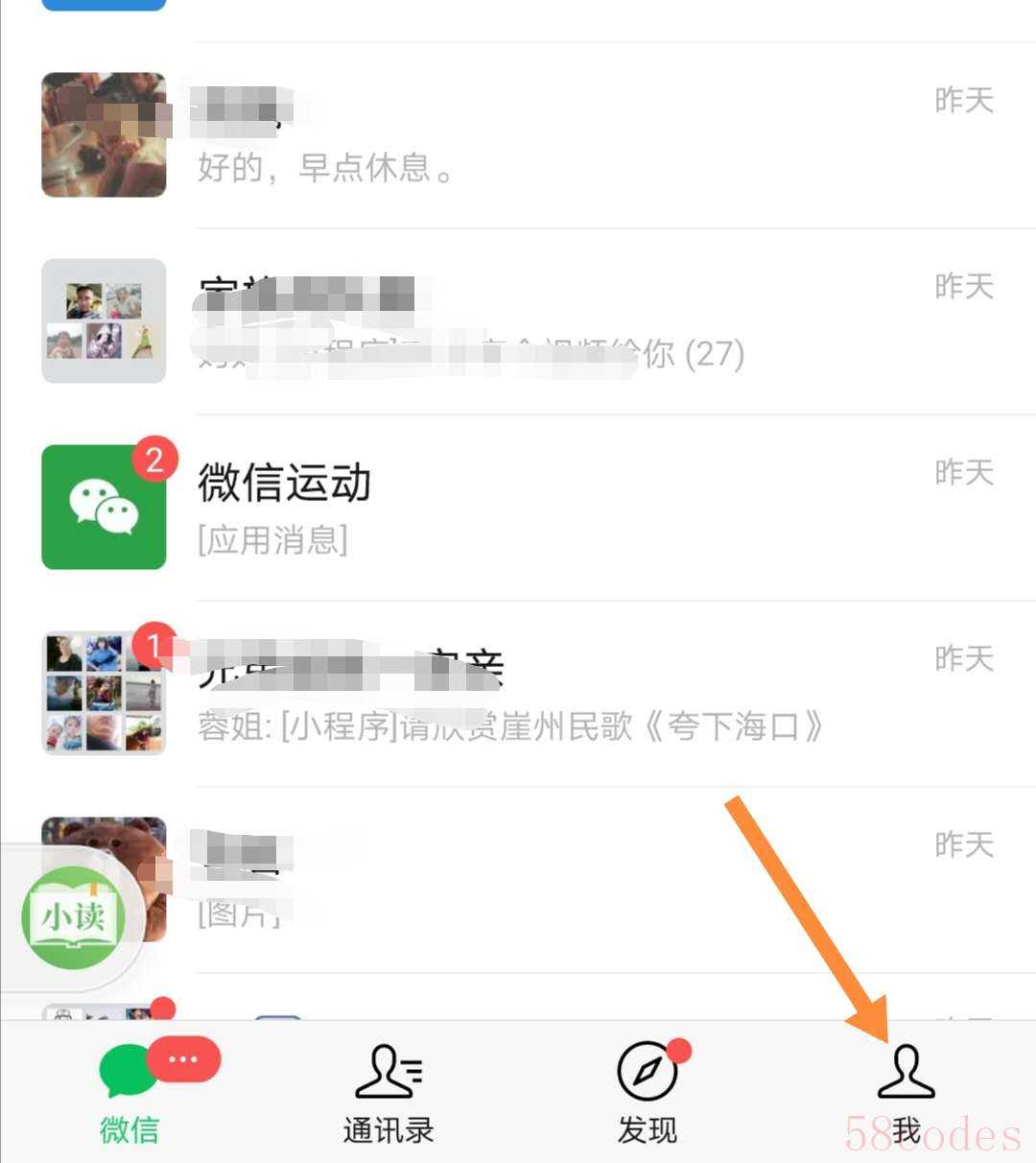The height and width of the screenshot is (1163, 1036).
Task: Switch to the 我 profile tab
Action: (906, 1094)
